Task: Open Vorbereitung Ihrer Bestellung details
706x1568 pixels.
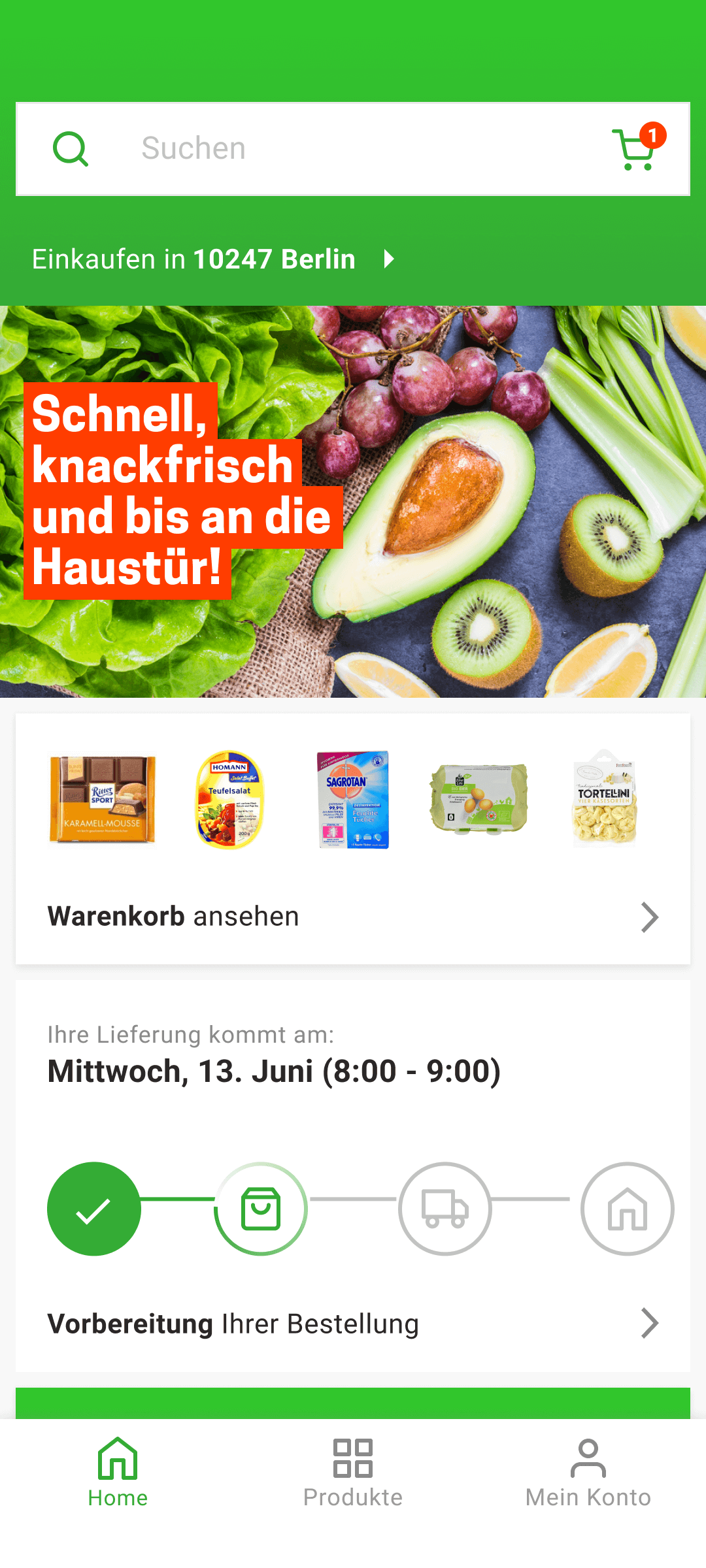Action: [x=353, y=1324]
